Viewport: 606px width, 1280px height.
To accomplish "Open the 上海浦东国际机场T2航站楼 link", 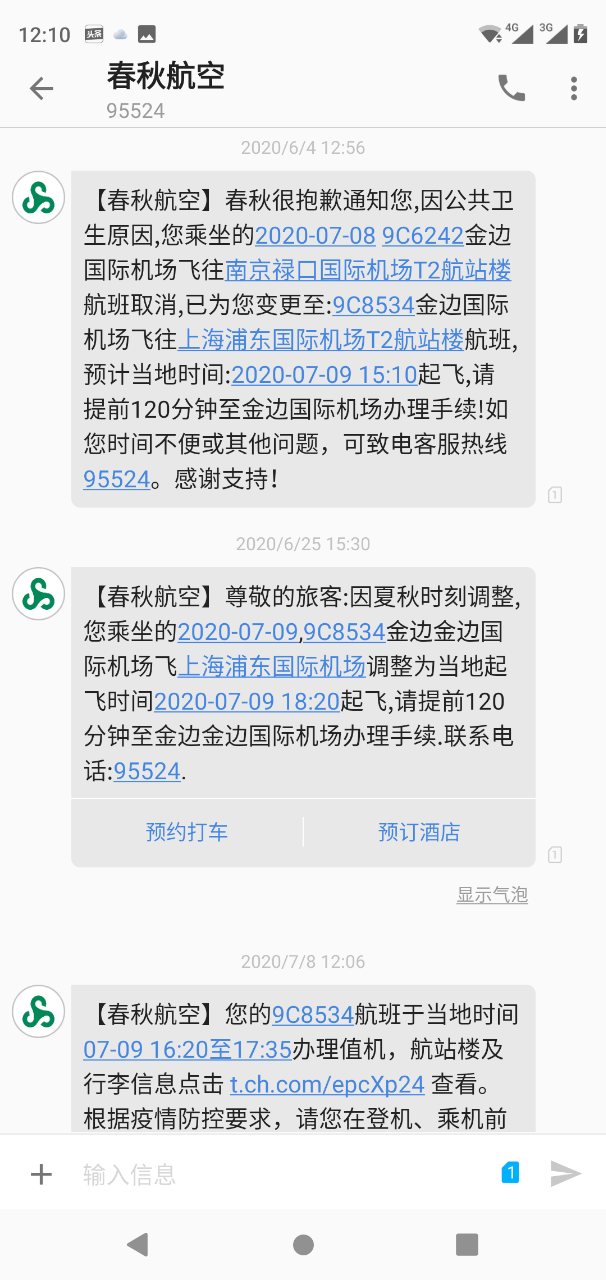I will pos(321,339).
